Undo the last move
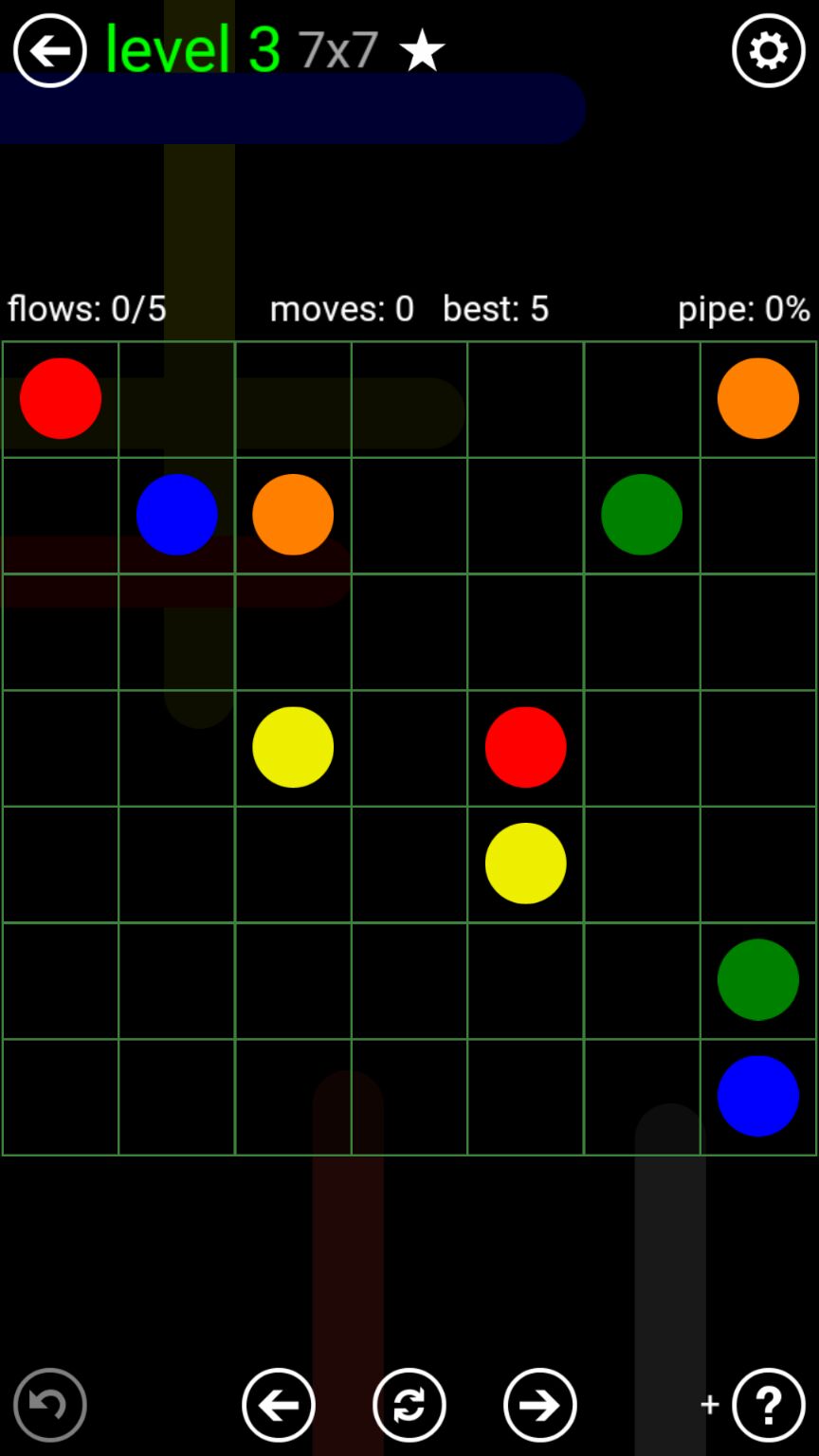The image size is (819, 1456). point(49,1405)
